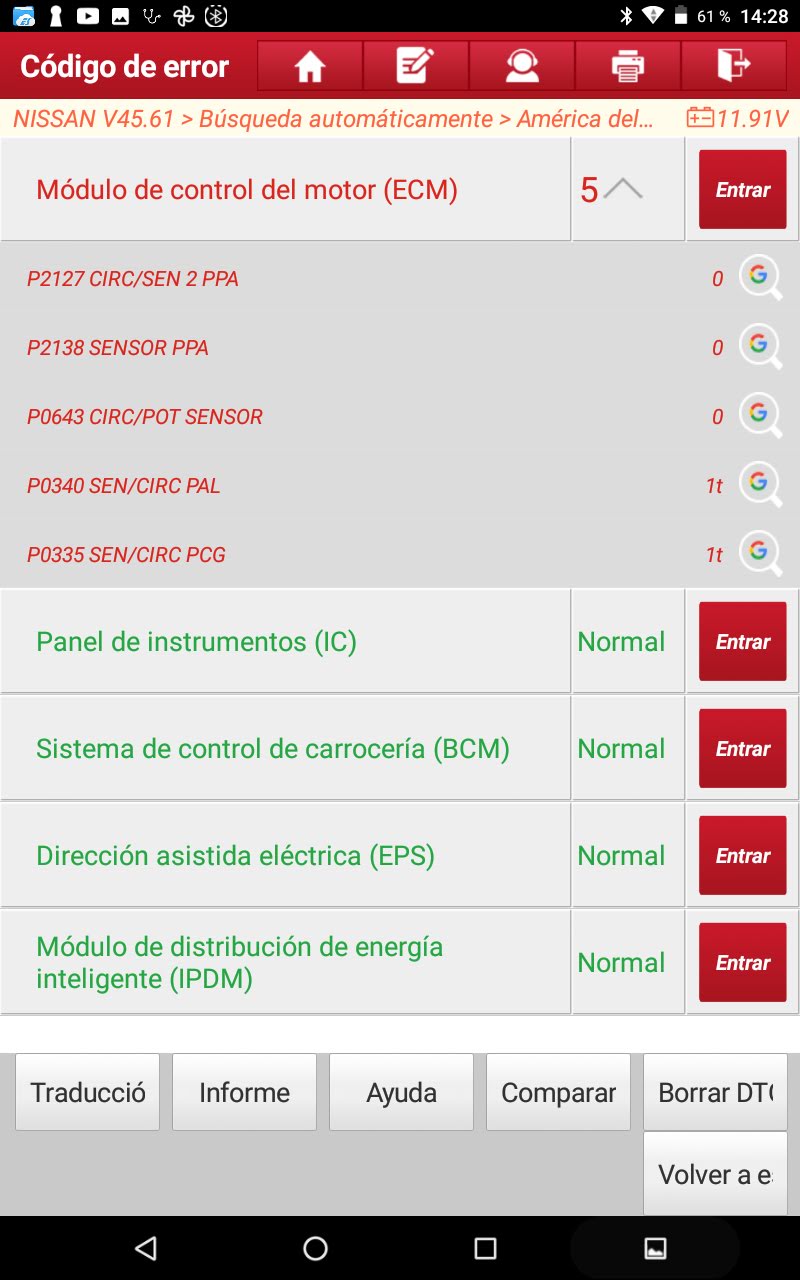Enter the Dirección asistida eléctrica (EPS)
The height and width of the screenshot is (1280, 800).
[x=742, y=856]
